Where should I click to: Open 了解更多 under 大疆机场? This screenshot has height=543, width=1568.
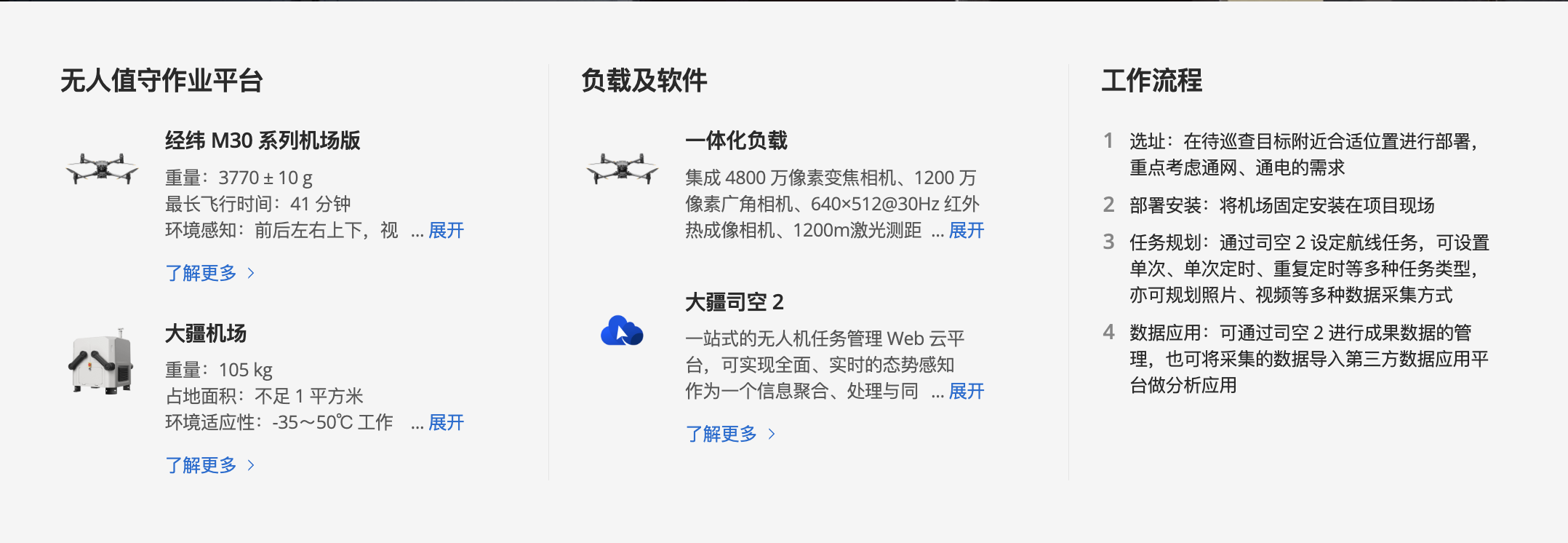[209, 465]
